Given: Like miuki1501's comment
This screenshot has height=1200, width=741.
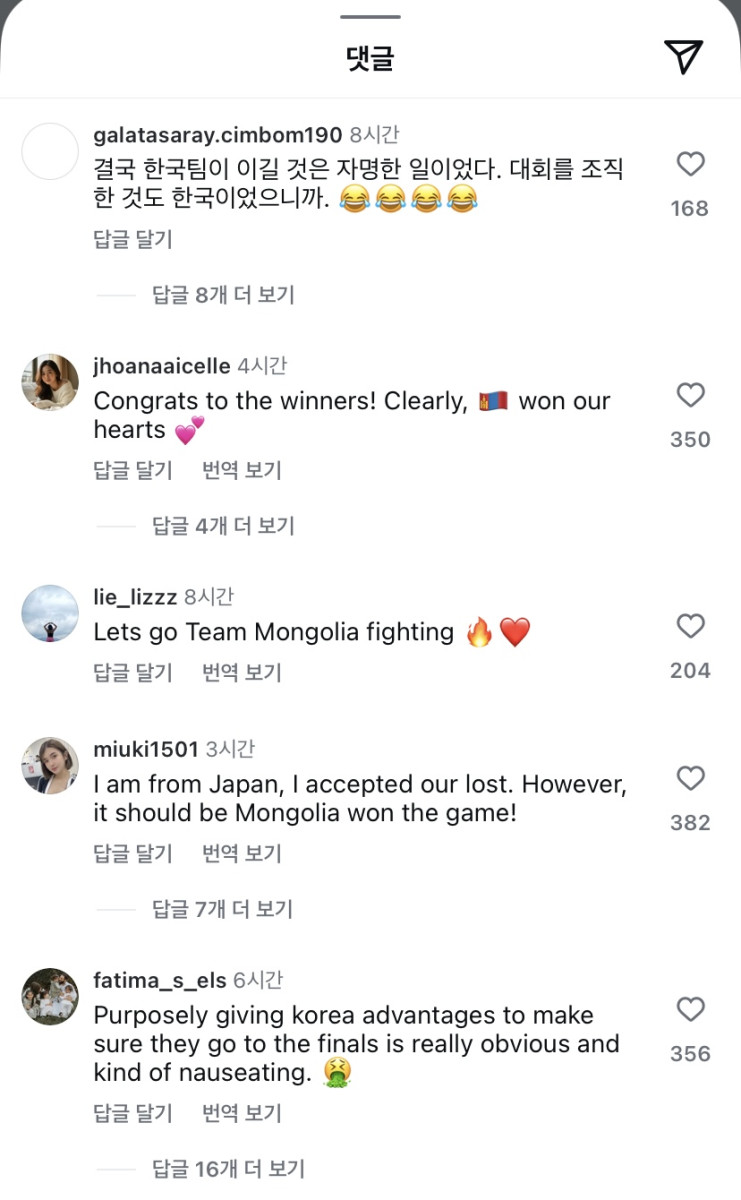Looking at the screenshot, I should 690,778.
